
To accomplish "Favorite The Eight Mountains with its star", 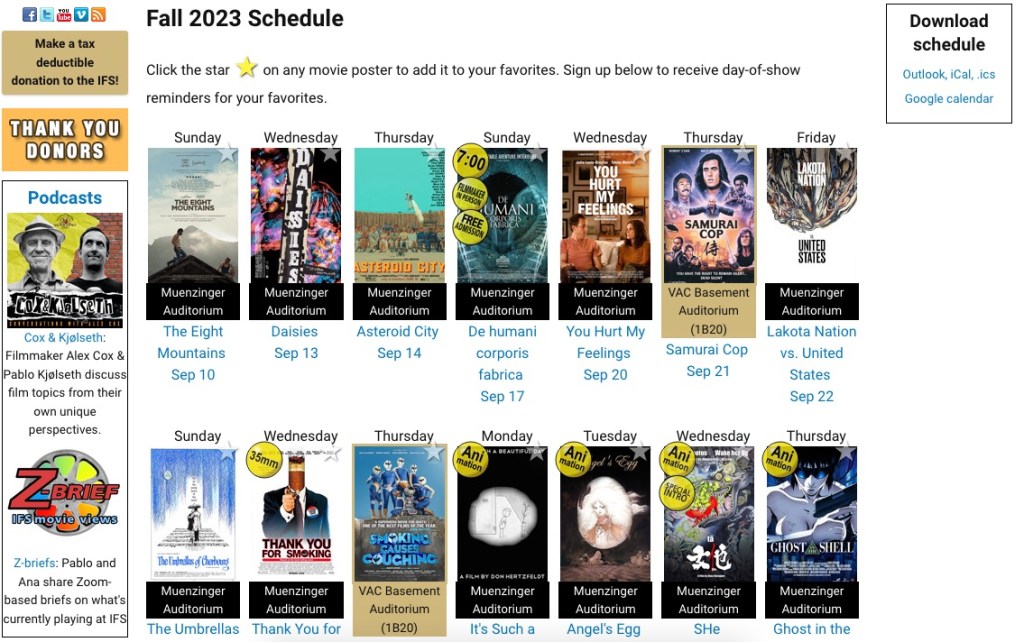I will pos(228,153).
